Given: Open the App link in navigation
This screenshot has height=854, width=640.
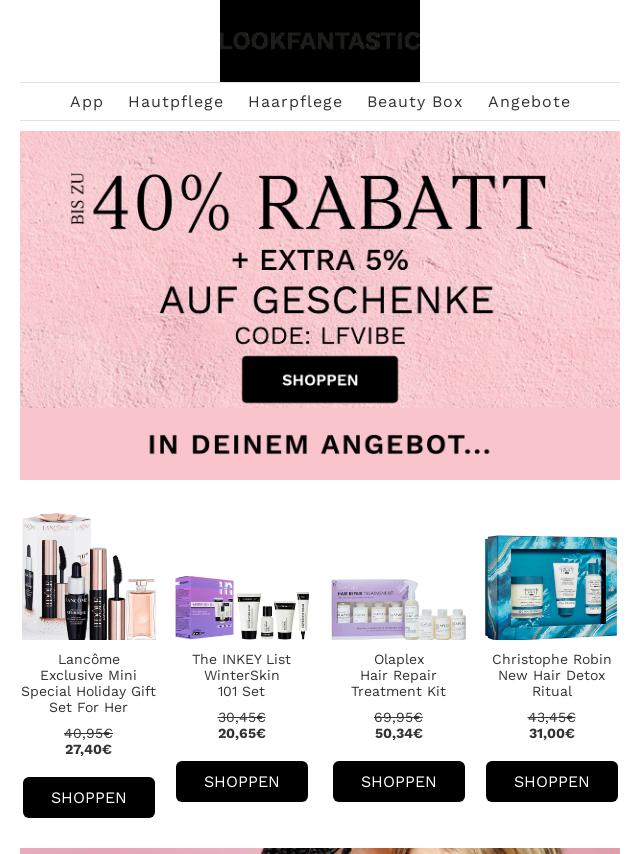Looking at the screenshot, I should [x=87, y=102].
